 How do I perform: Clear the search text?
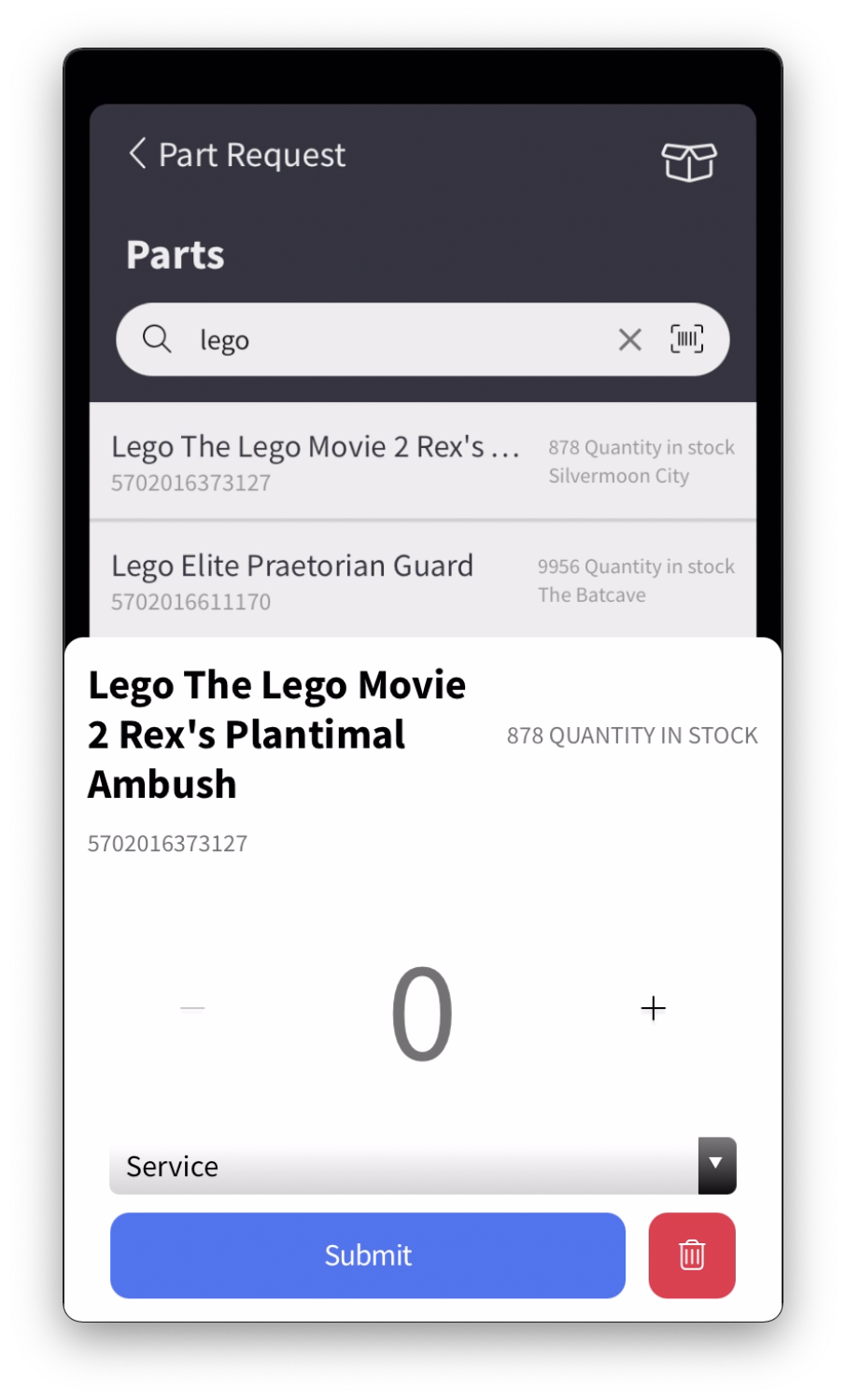(630, 340)
